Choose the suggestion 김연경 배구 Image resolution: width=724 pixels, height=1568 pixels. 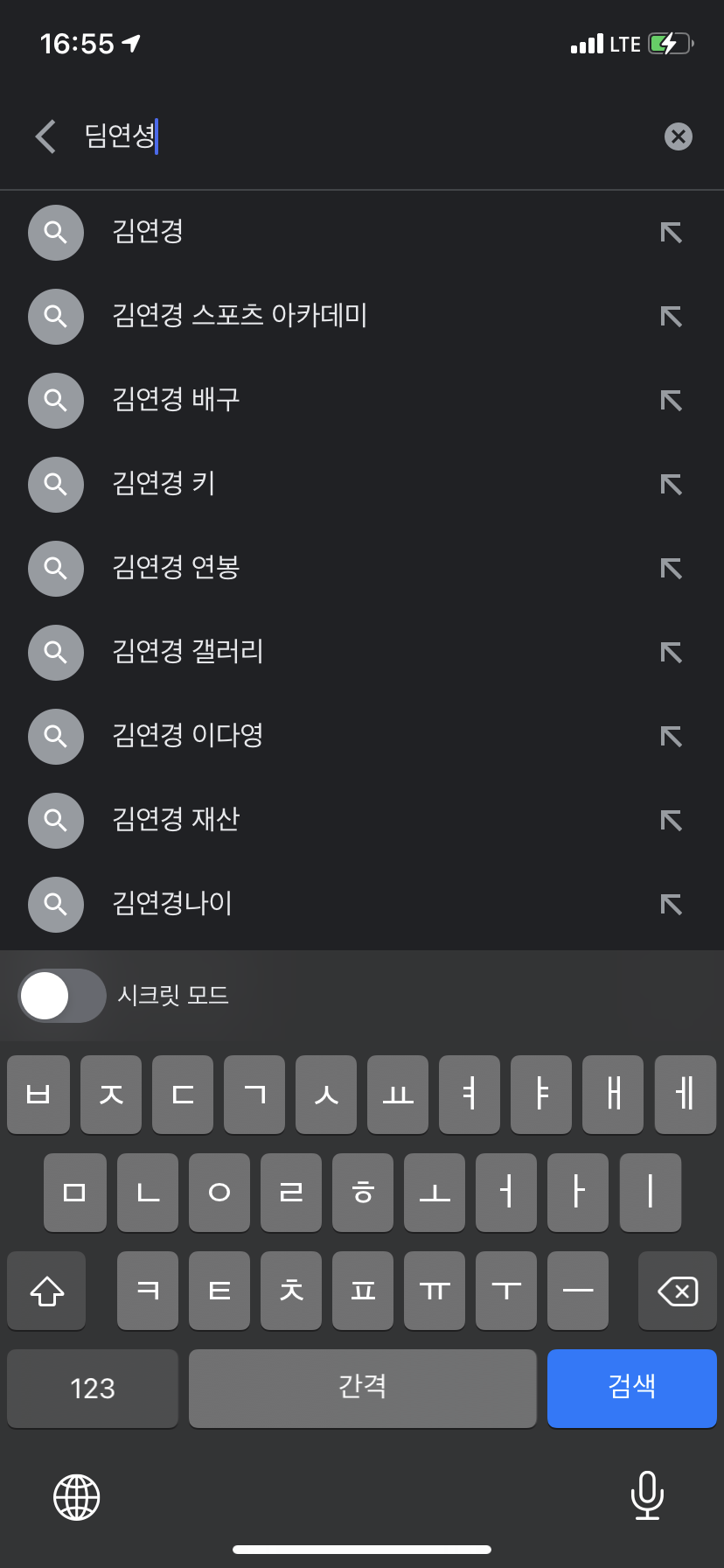point(362,400)
